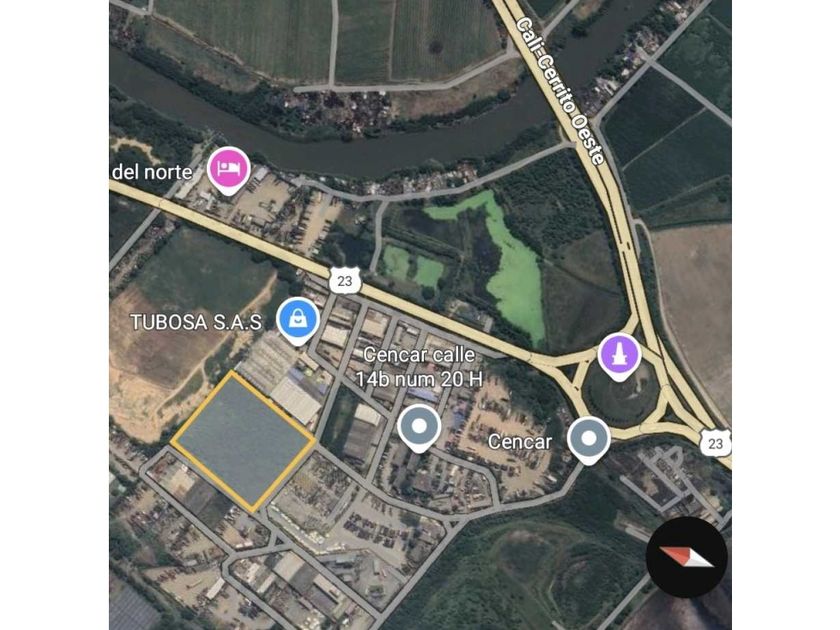Select the Cencar location pin
The image size is (840, 630).
(588, 439)
